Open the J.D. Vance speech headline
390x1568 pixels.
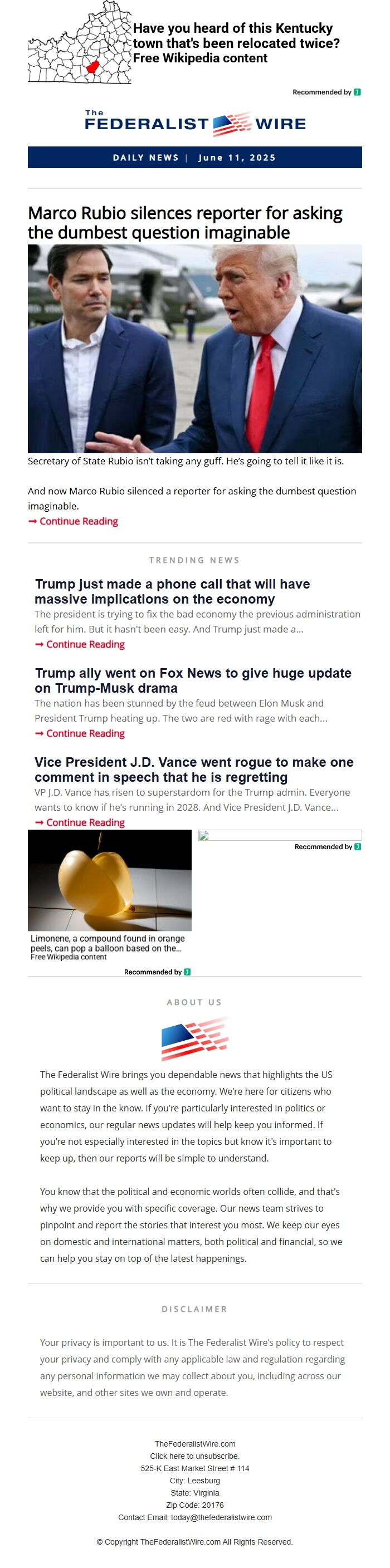(x=194, y=770)
